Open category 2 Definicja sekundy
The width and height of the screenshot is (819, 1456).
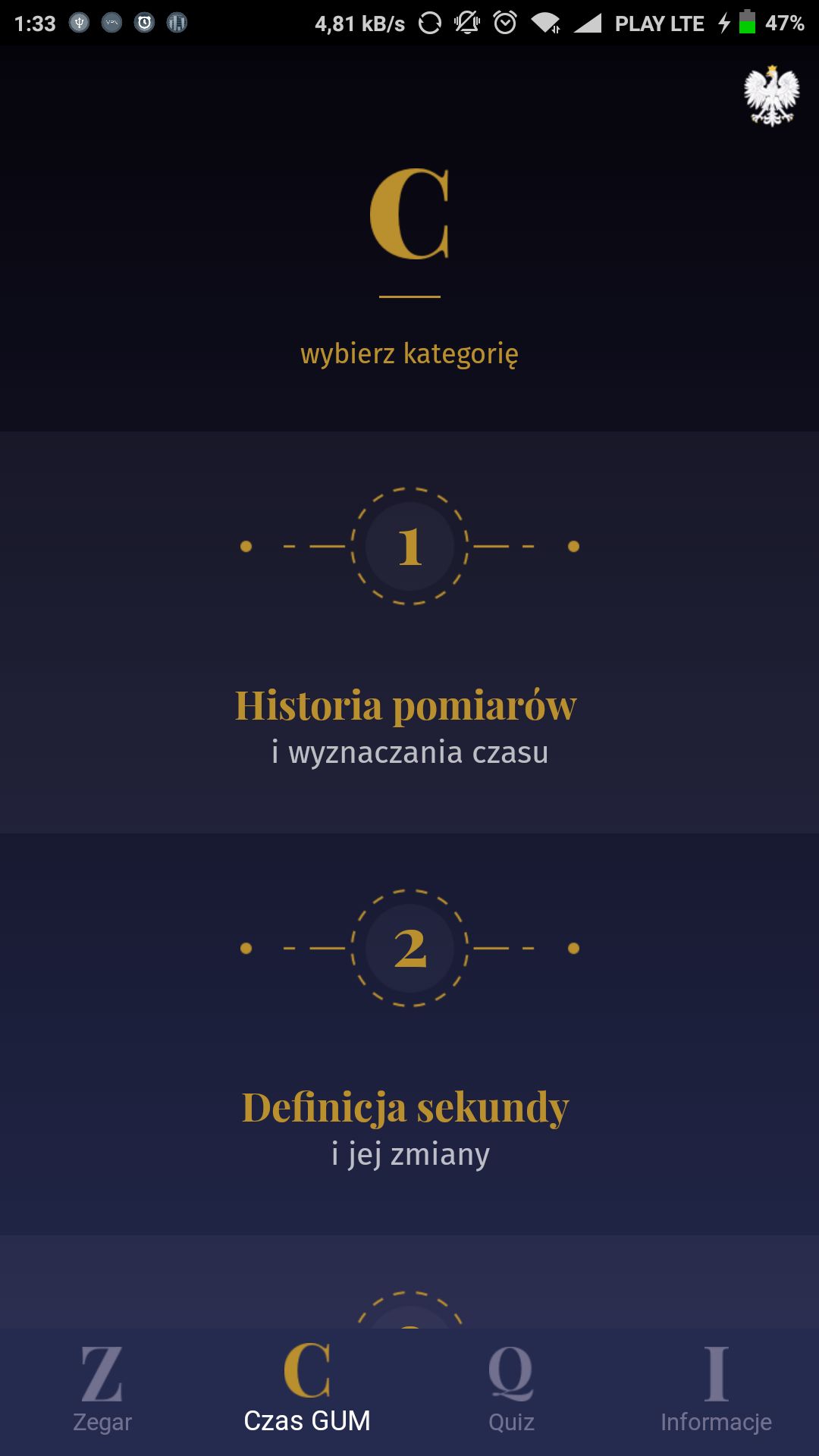click(409, 1034)
